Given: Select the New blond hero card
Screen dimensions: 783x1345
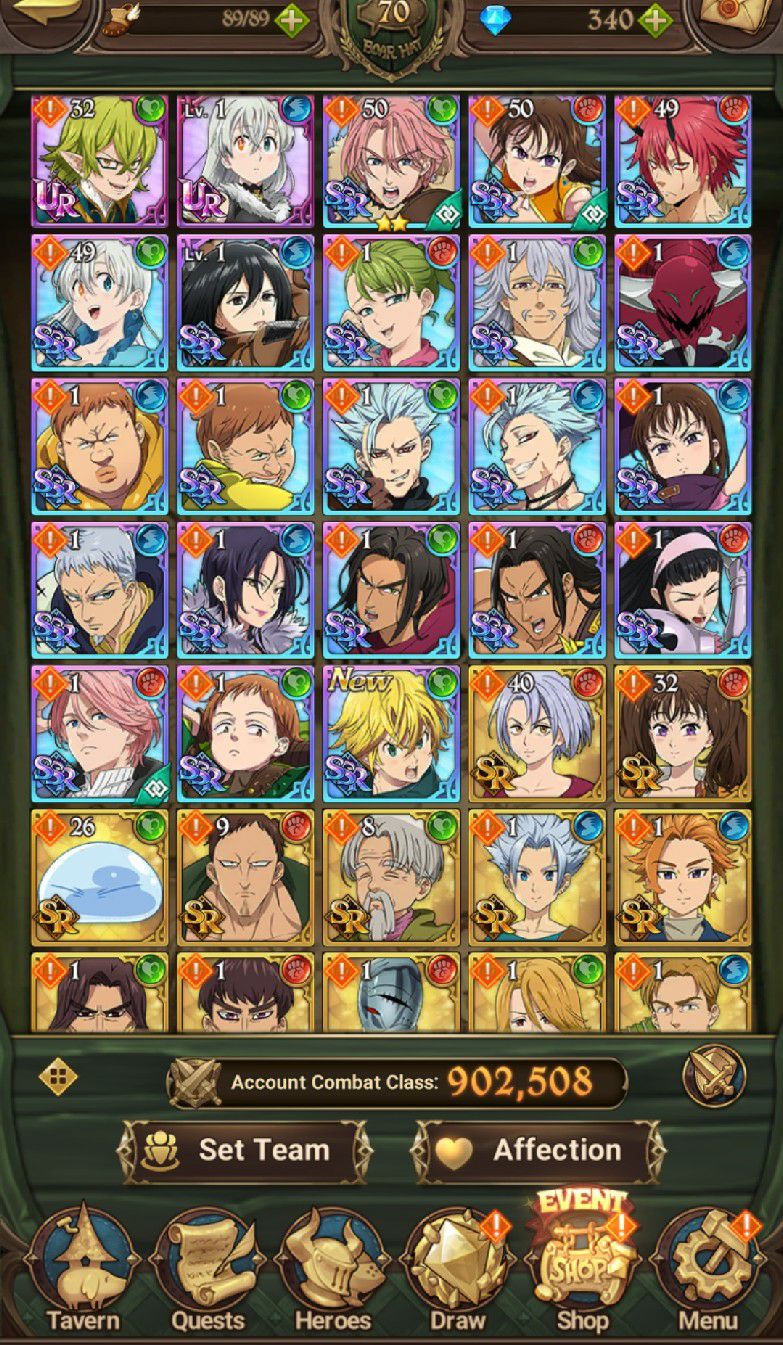Looking at the screenshot, I should [391, 734].
